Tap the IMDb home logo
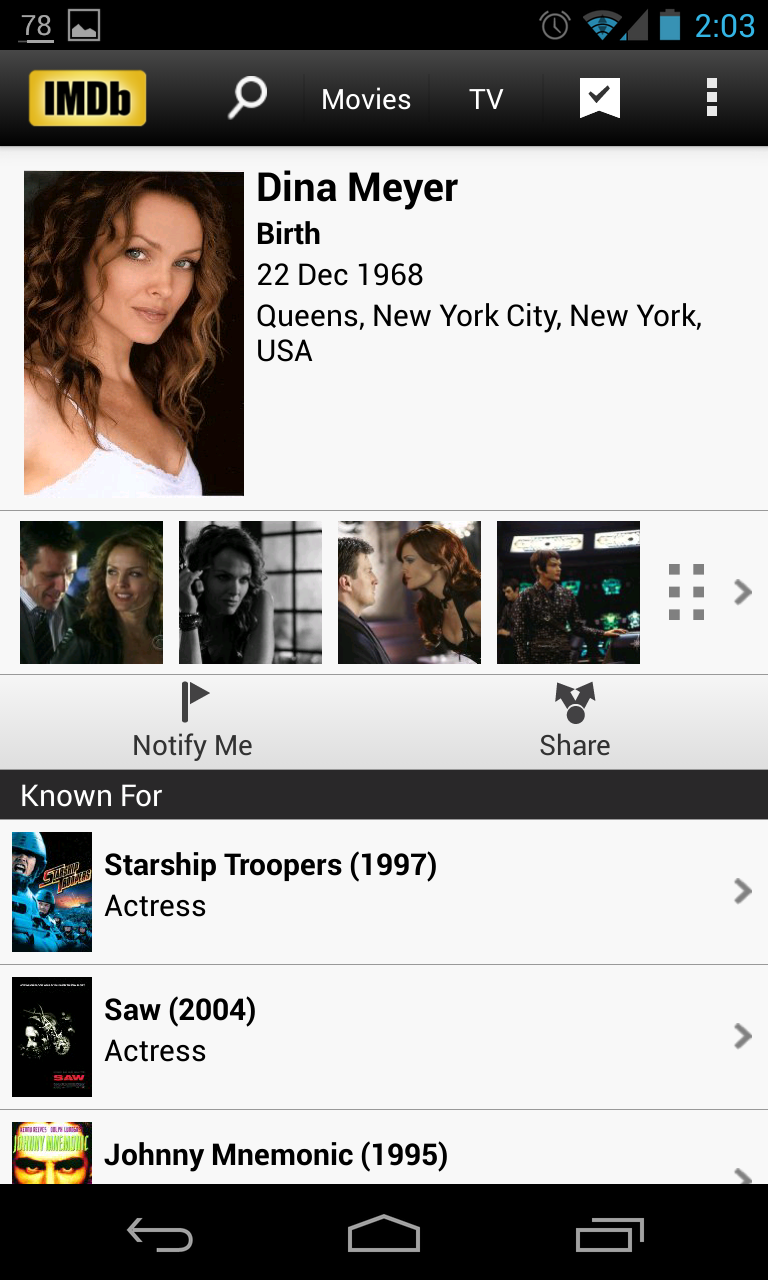The image size is (768, 1280). 88,98
